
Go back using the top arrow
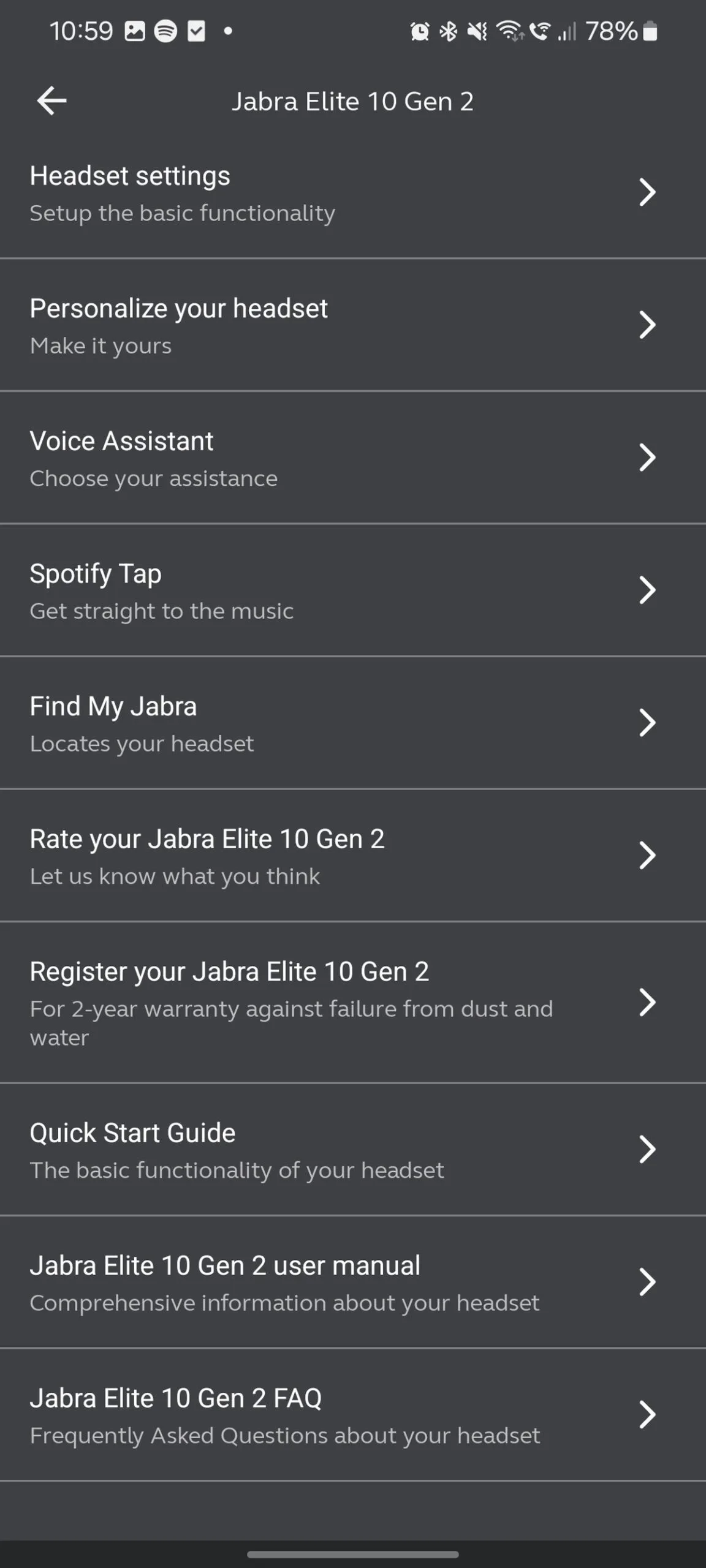52,101
